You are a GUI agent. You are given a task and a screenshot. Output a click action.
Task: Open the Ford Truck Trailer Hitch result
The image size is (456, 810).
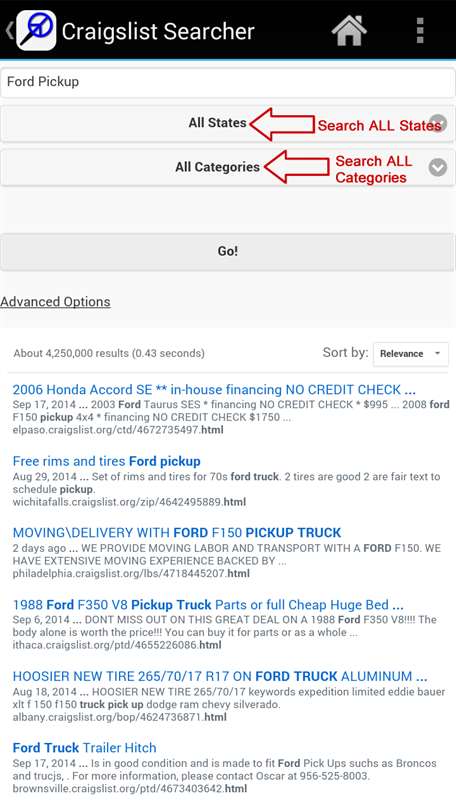point(84,747)
